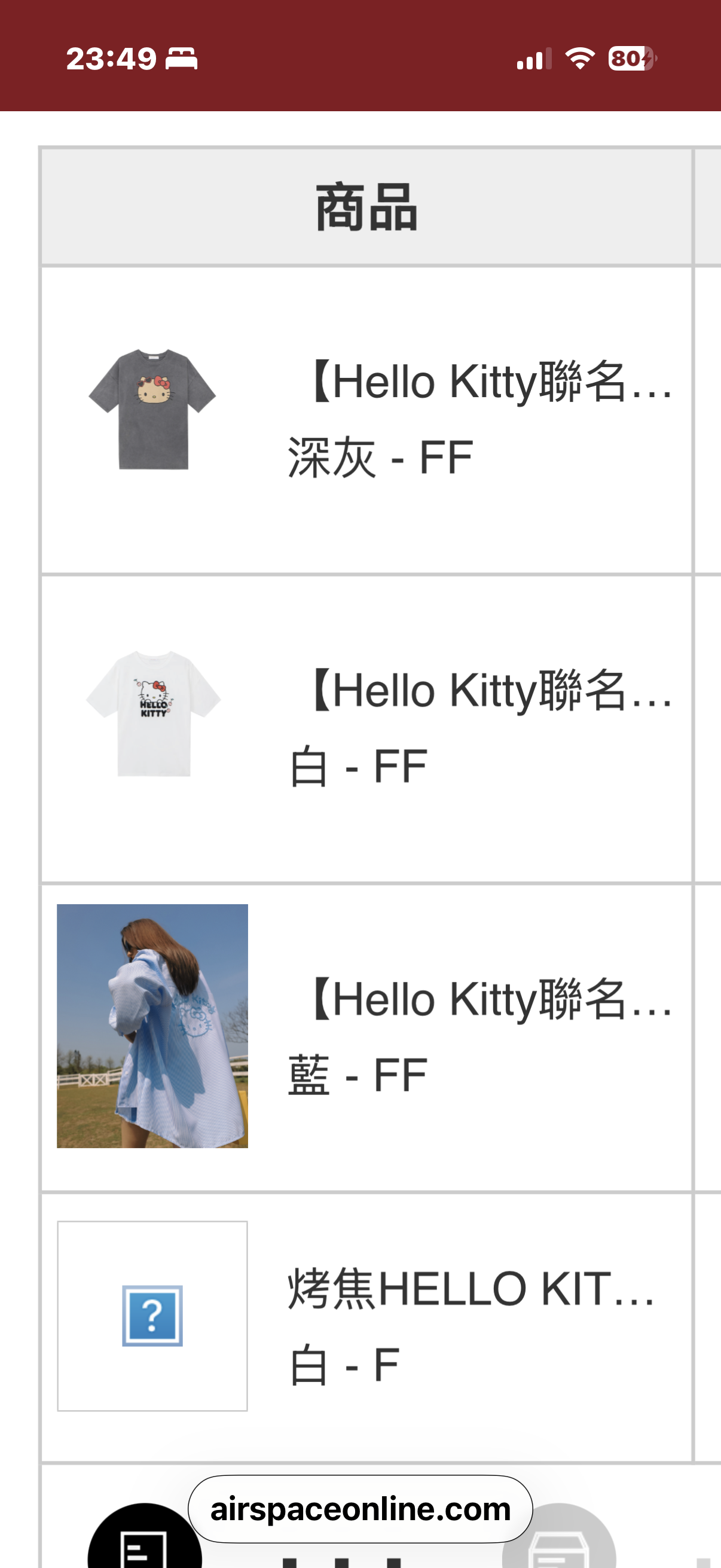Open the white Hello Kitty tee thumbnail
721x1568 pixels.
coord(152,713)
